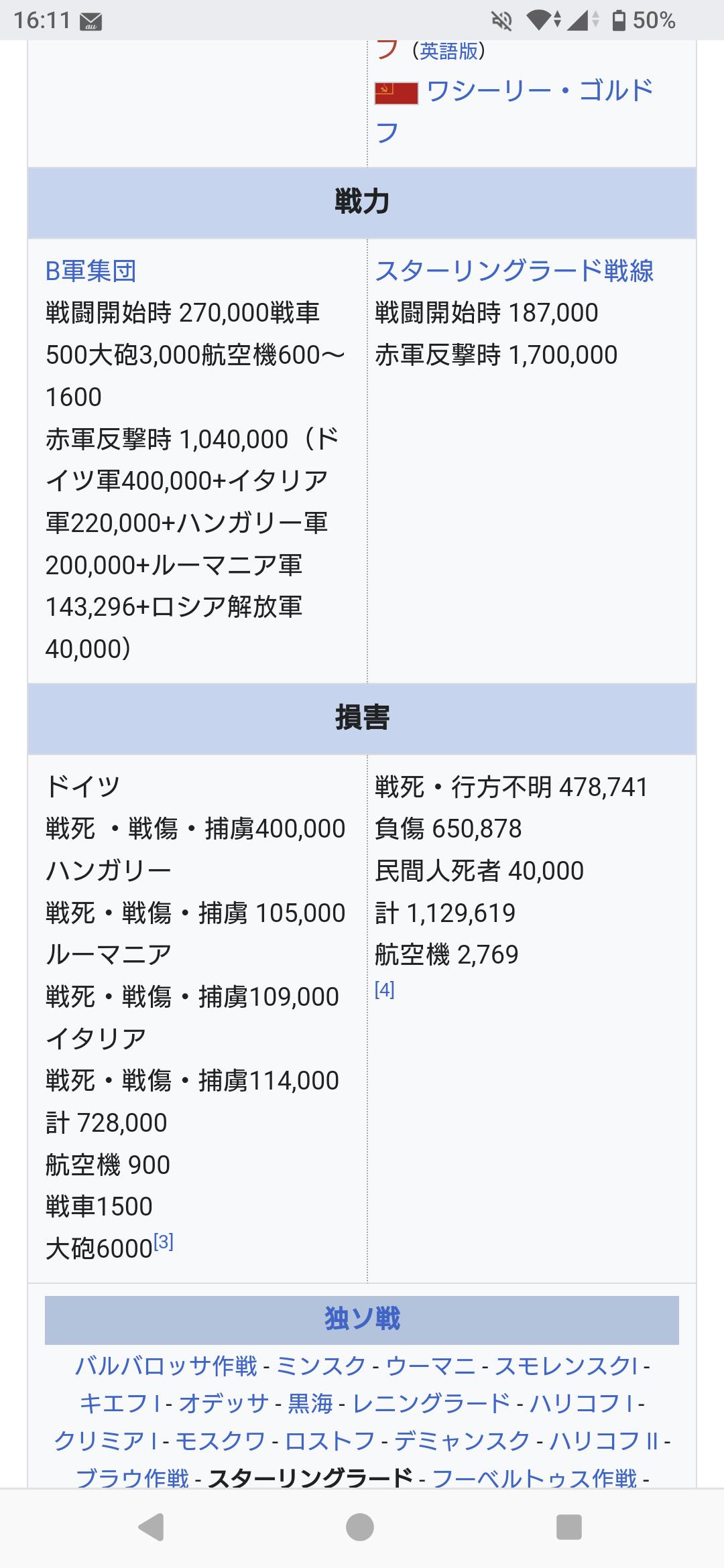Go to the バルバロッサ作戦 article

pyautogui.click(x=166, y=1365)
